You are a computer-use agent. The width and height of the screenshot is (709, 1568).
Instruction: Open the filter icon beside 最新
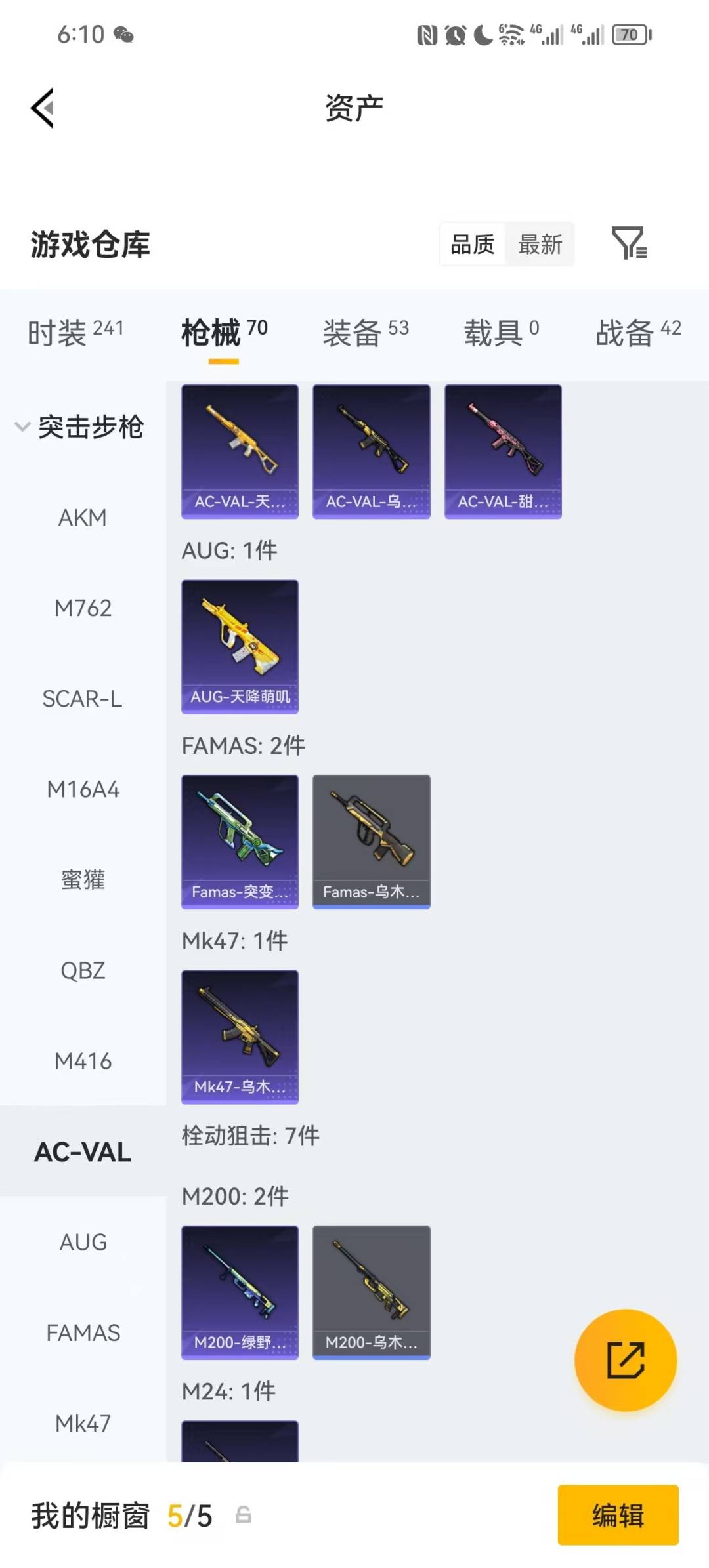pyautogui.click(x=628, y=243)
